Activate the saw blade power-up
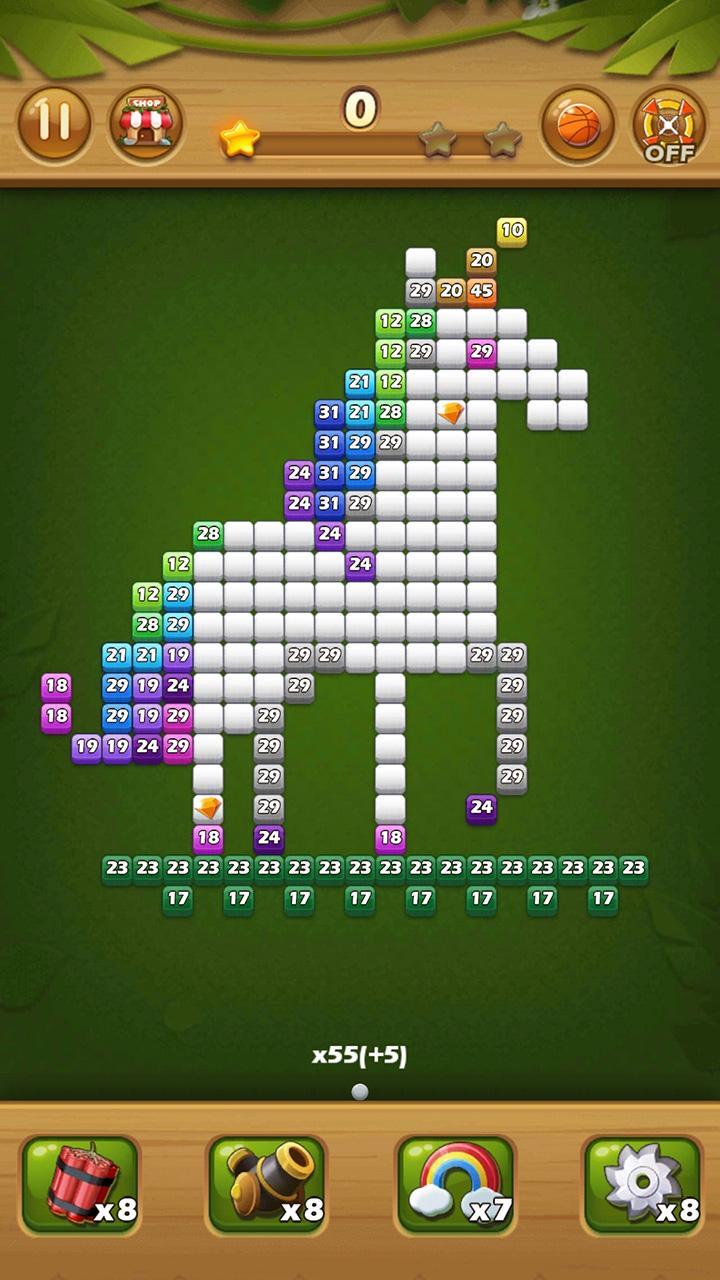720x1280 pixels. coord(643,1185)
